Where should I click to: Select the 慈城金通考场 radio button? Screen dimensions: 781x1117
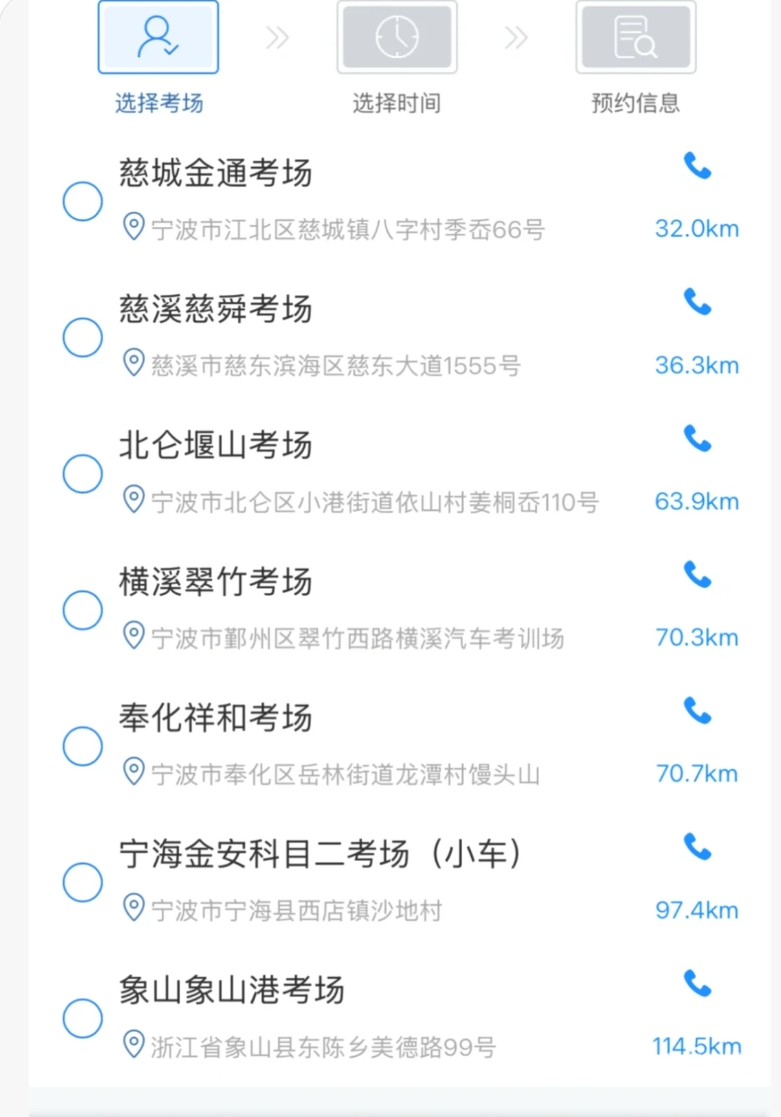click(x=83, y=202)
